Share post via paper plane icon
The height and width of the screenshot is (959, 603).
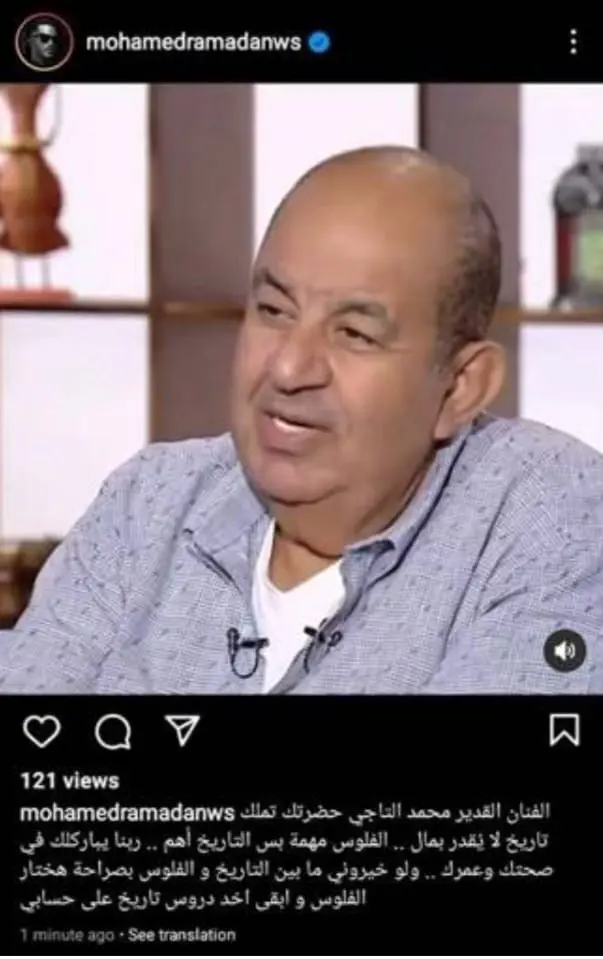click(x=182, y=731)
